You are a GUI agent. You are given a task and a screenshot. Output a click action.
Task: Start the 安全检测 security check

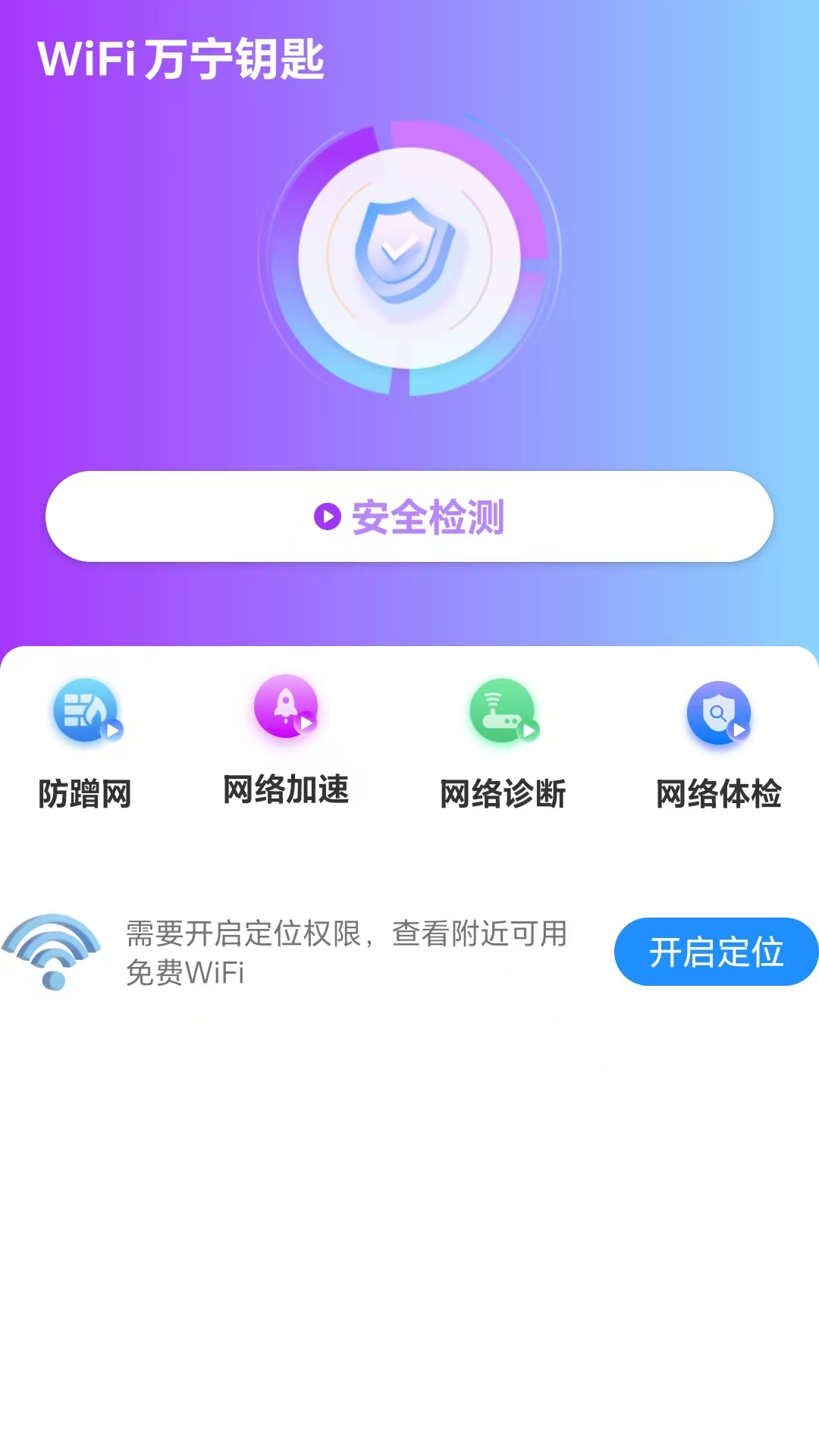tap(409, 516)
